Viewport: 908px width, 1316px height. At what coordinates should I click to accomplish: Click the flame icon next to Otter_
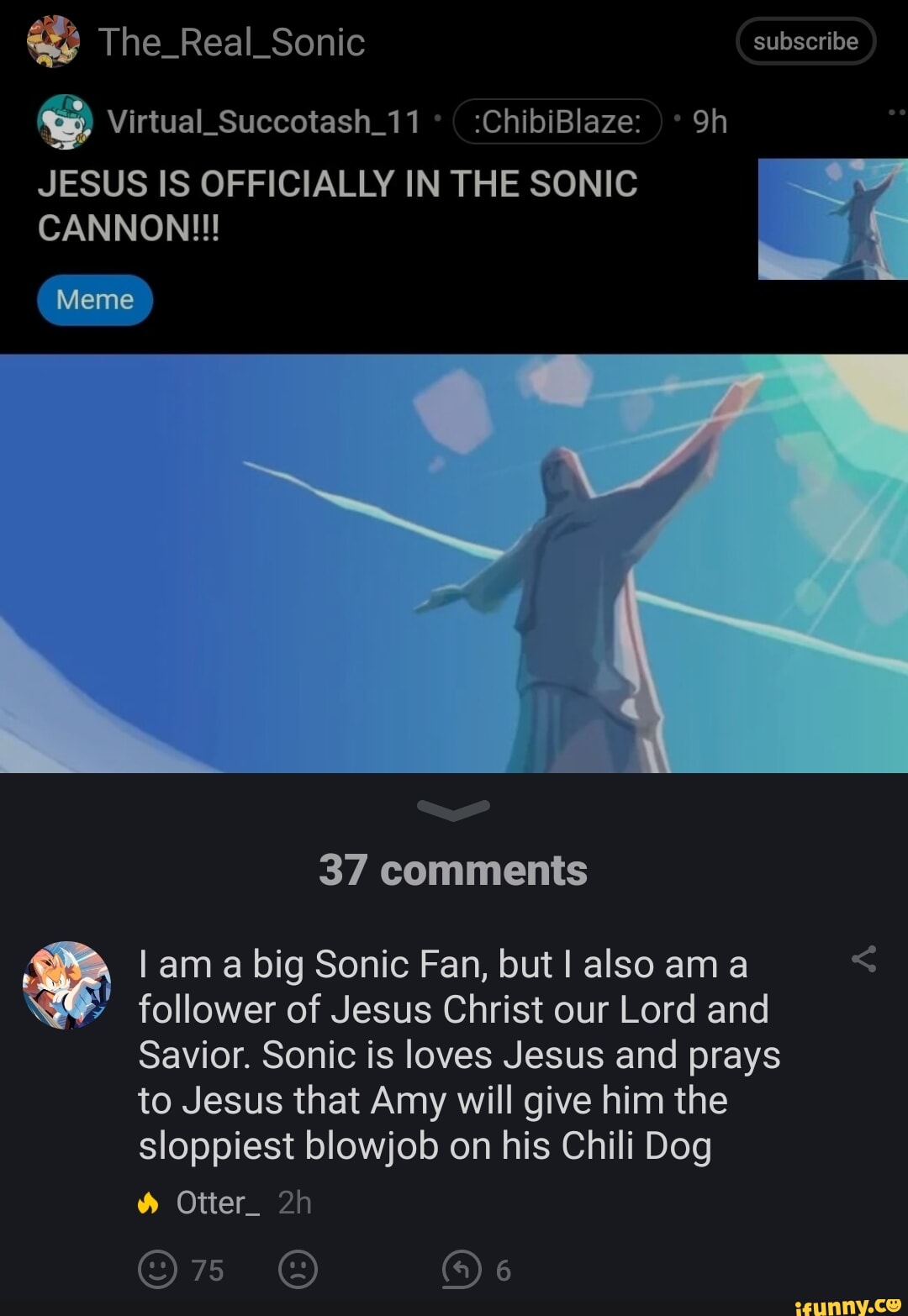coord(150,1203)
